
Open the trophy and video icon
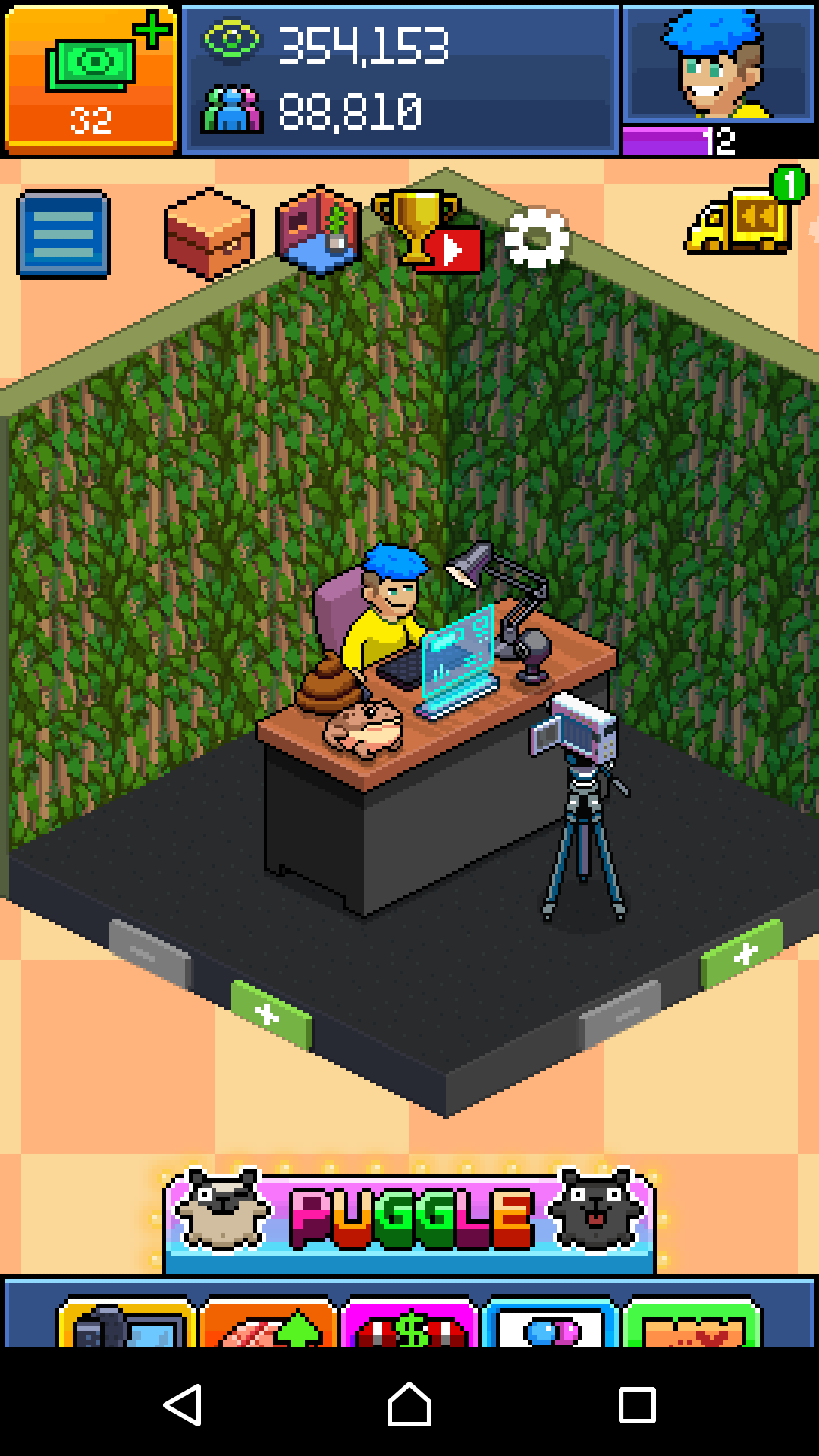(x=427, y=231)
